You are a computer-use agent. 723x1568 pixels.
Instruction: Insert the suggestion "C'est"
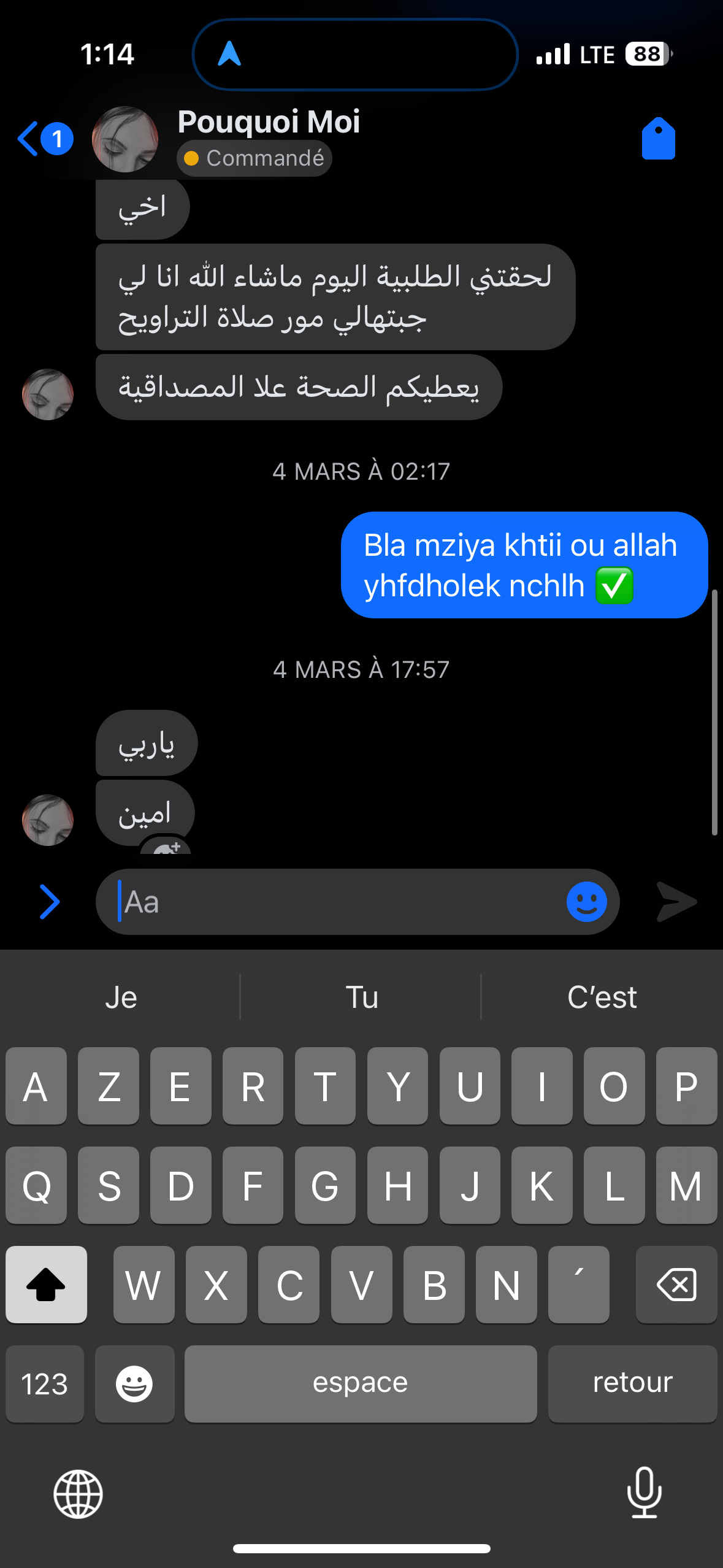pyautogui.click(x=602, y=997)
